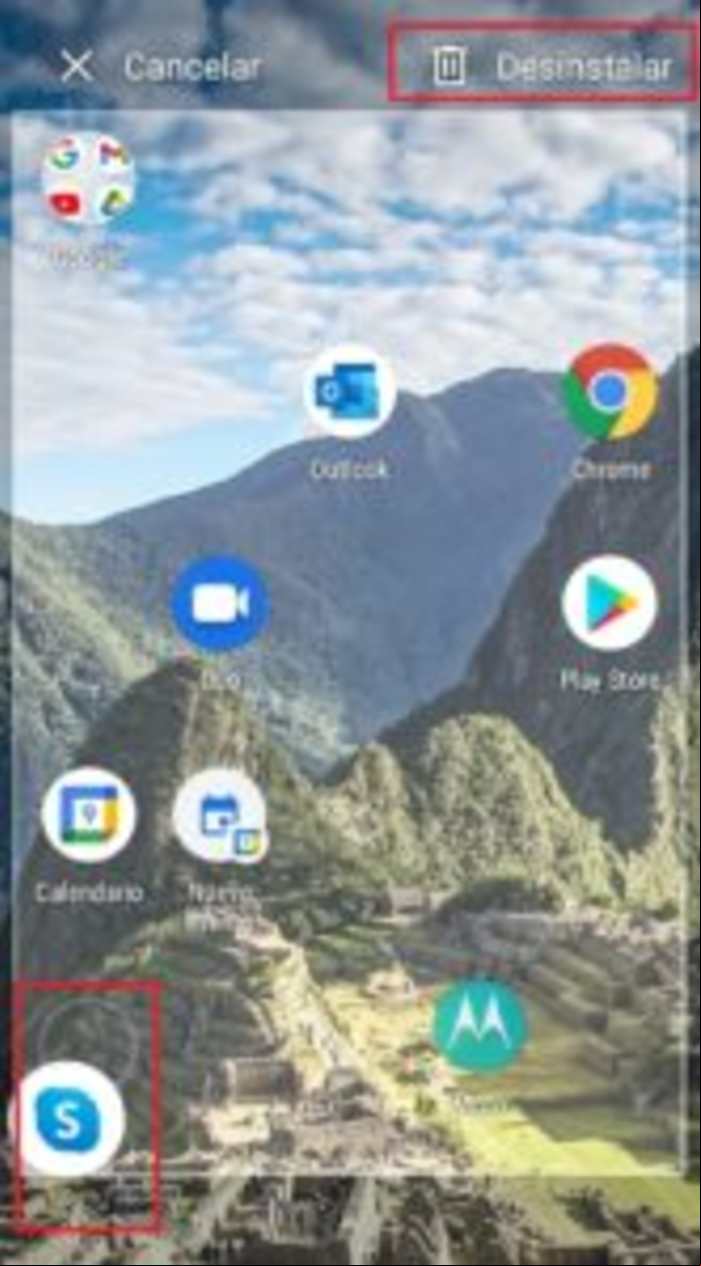Tap Cancelar to abort the action
Screen dimensions: 701x1266
160,67
